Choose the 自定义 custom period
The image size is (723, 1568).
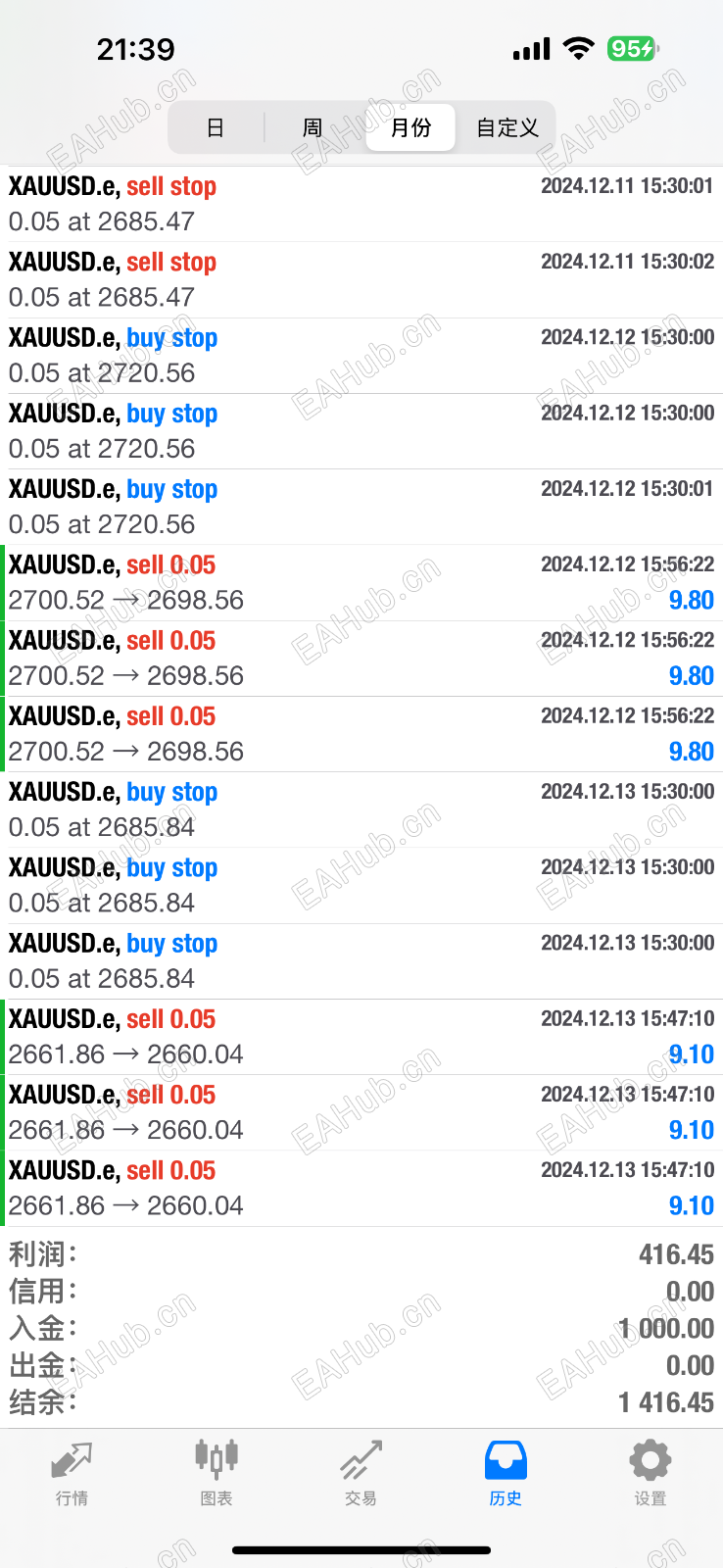506,127
